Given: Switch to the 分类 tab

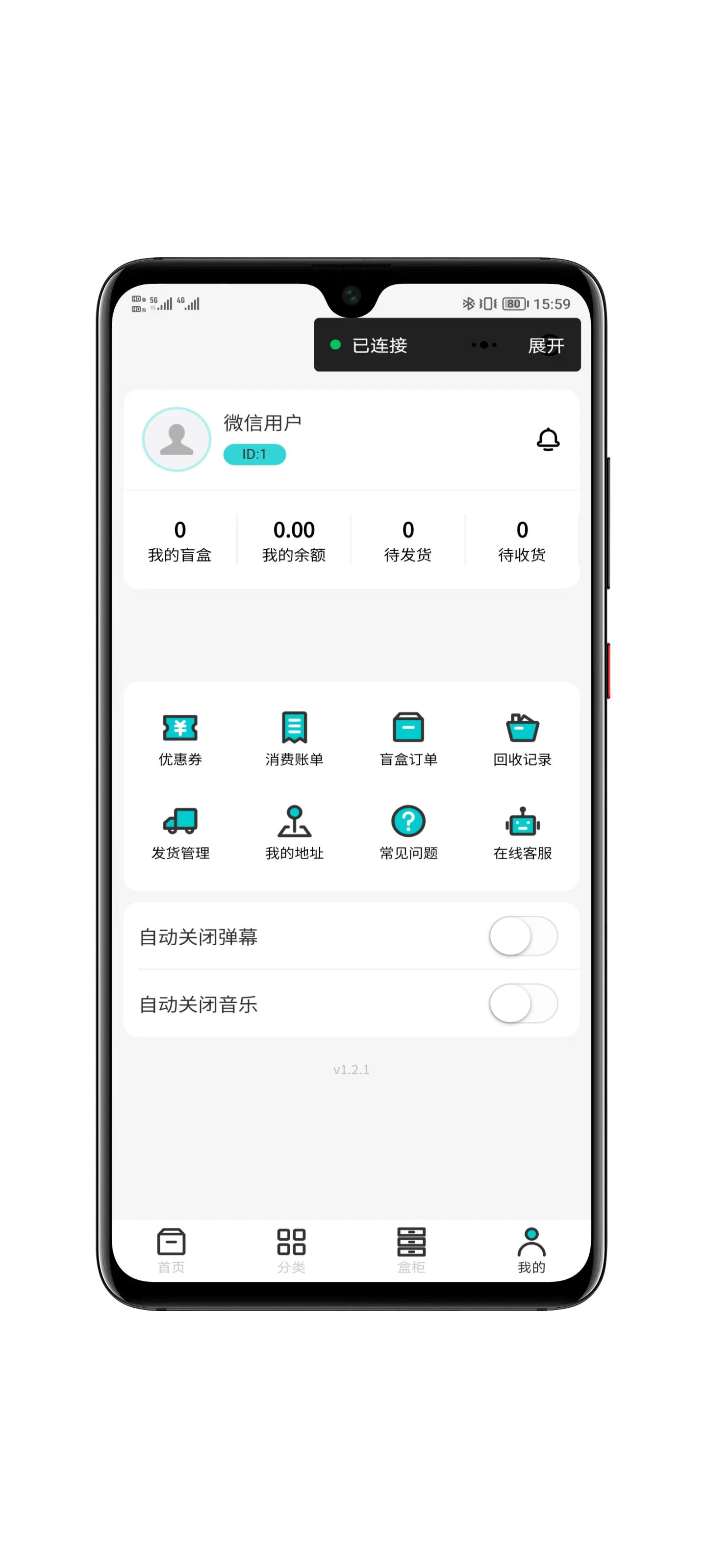Looking at the screenshot, I should 291,1249.
